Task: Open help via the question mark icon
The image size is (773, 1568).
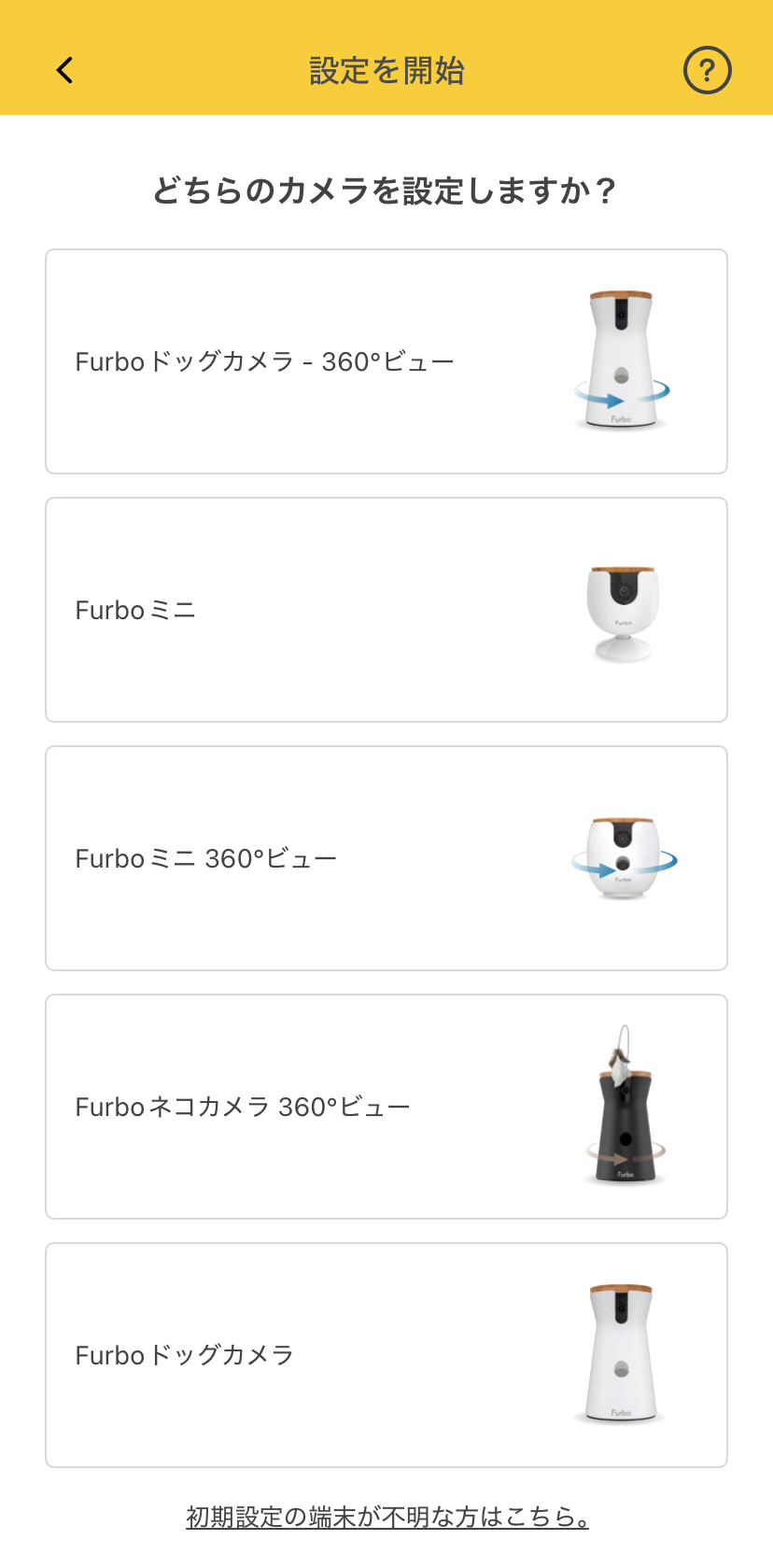Action: click(708, 69)
